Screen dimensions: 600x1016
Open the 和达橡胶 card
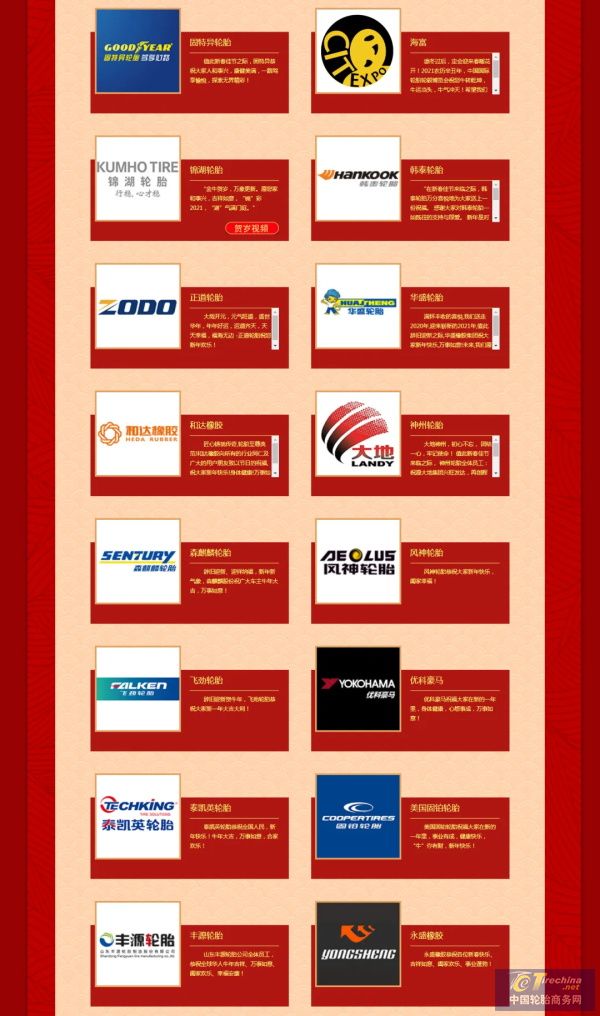coord(138,433)
